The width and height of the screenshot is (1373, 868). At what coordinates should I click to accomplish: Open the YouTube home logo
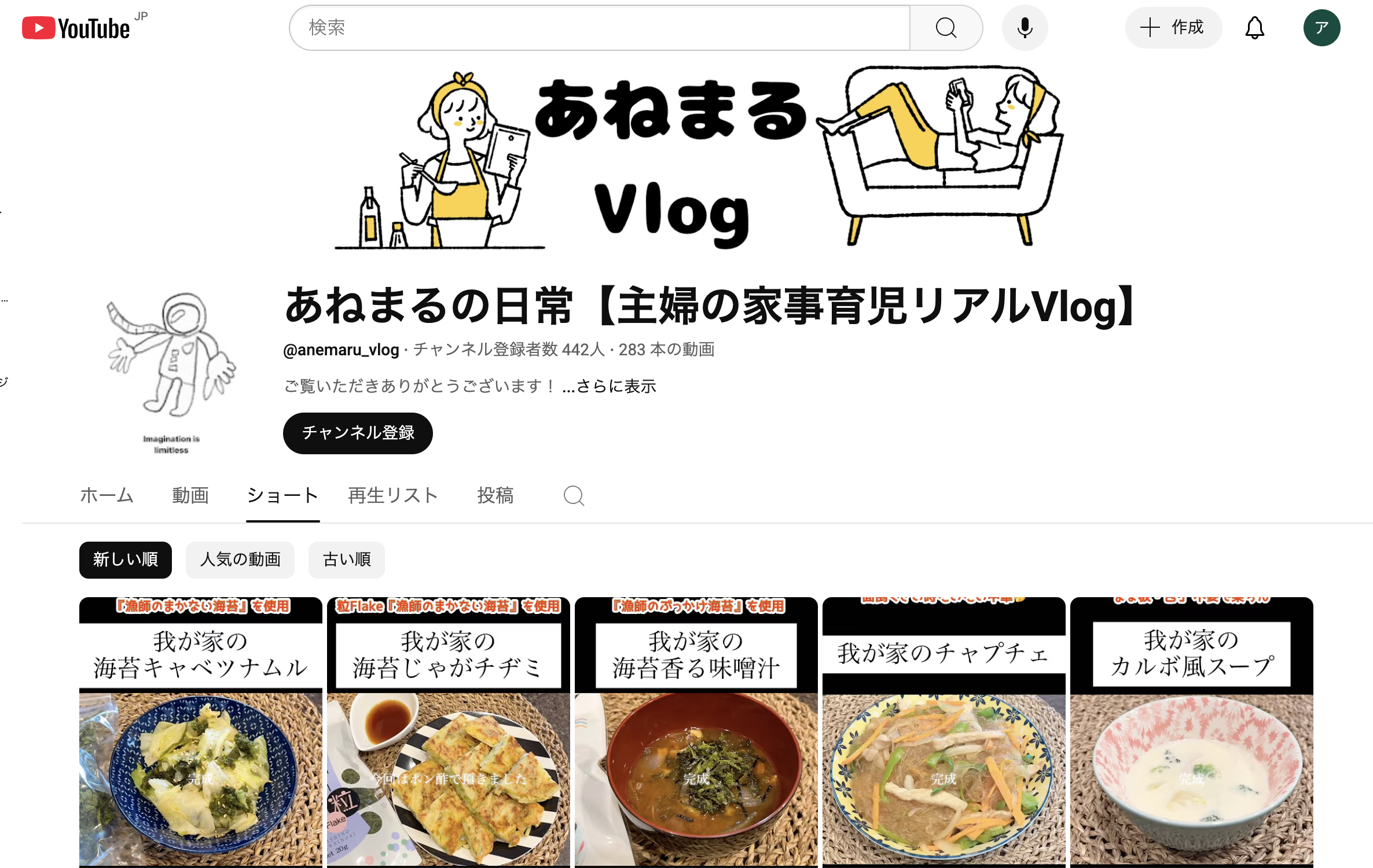pyautogui.click(x=76, y=28)
